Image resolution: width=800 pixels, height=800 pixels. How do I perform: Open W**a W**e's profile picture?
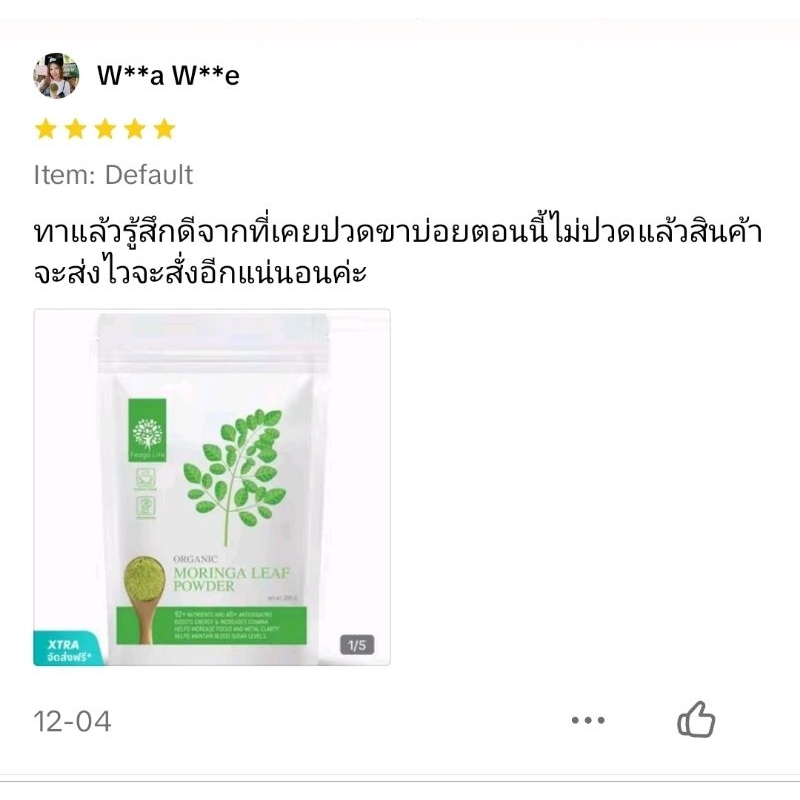coord(56,75)
